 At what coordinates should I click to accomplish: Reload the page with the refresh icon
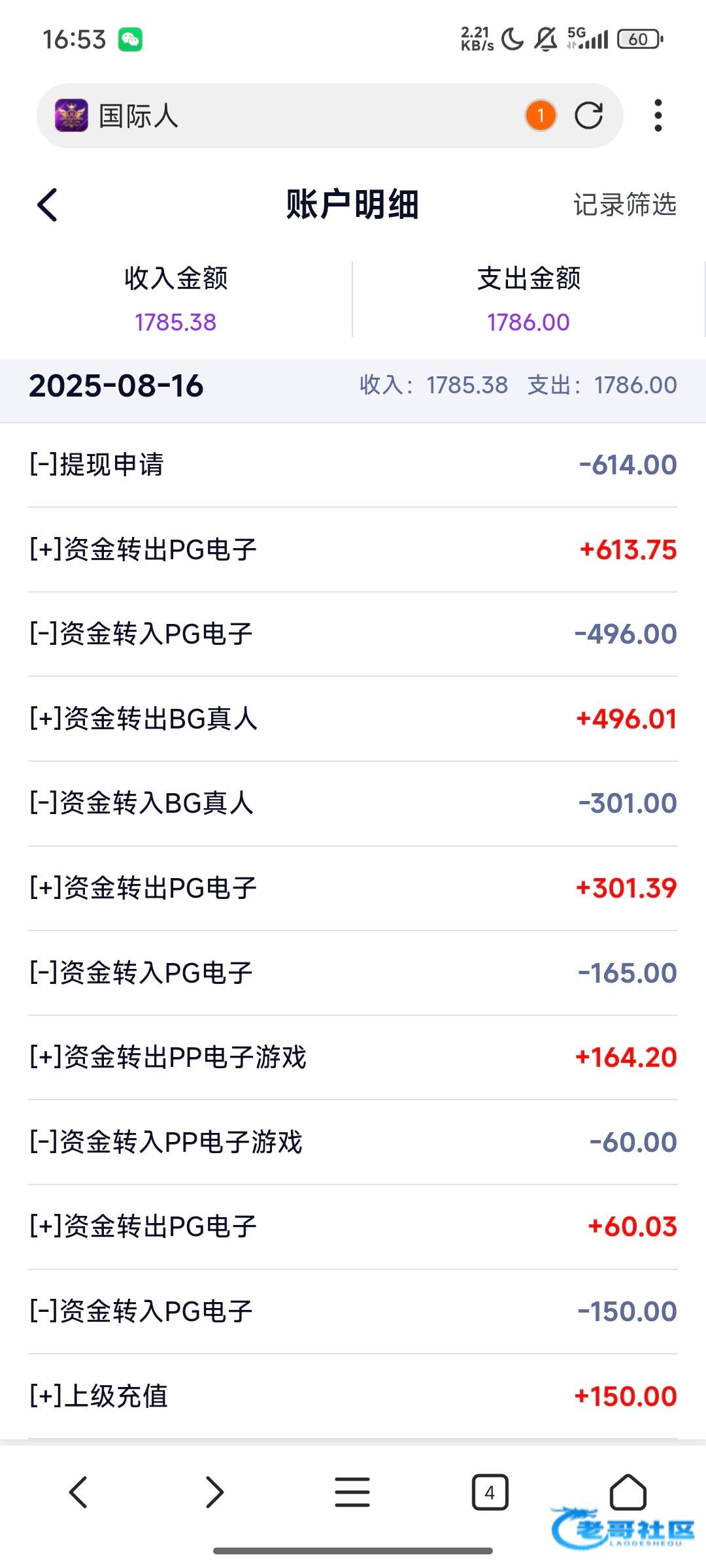coord(588,116)
